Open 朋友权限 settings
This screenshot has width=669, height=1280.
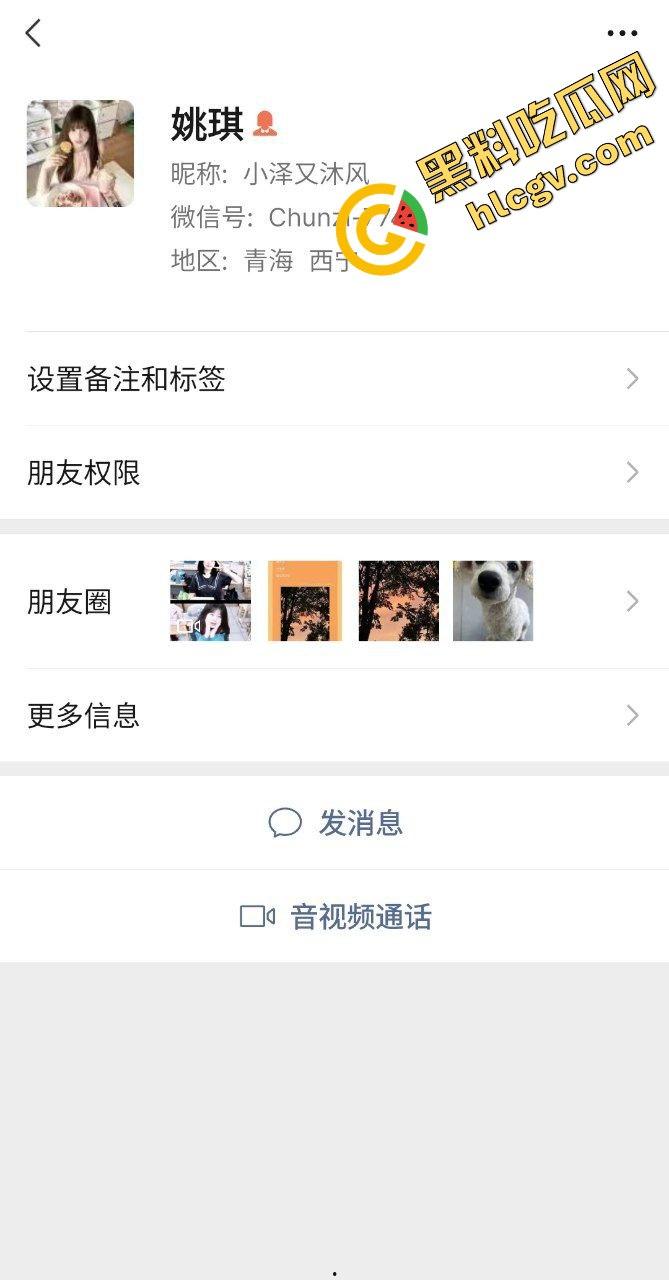pos(334,473)
